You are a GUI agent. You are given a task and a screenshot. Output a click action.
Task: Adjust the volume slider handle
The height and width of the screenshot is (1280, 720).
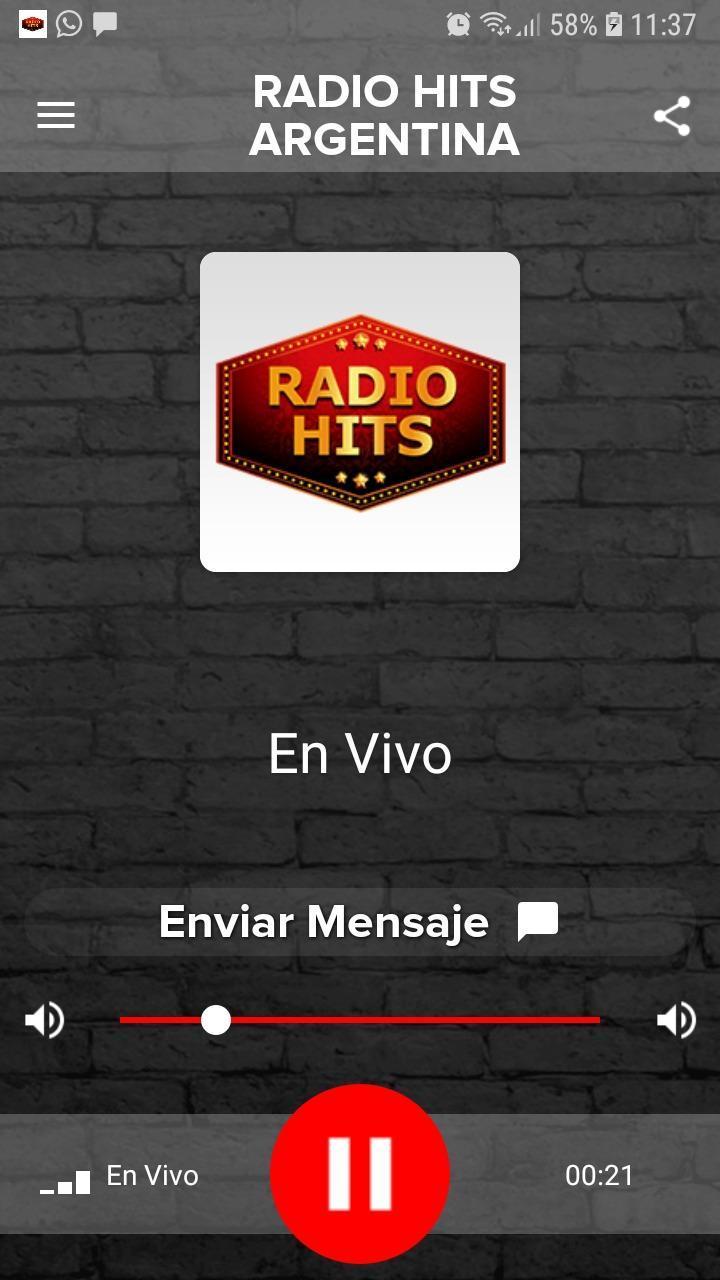pos(216,1020)
